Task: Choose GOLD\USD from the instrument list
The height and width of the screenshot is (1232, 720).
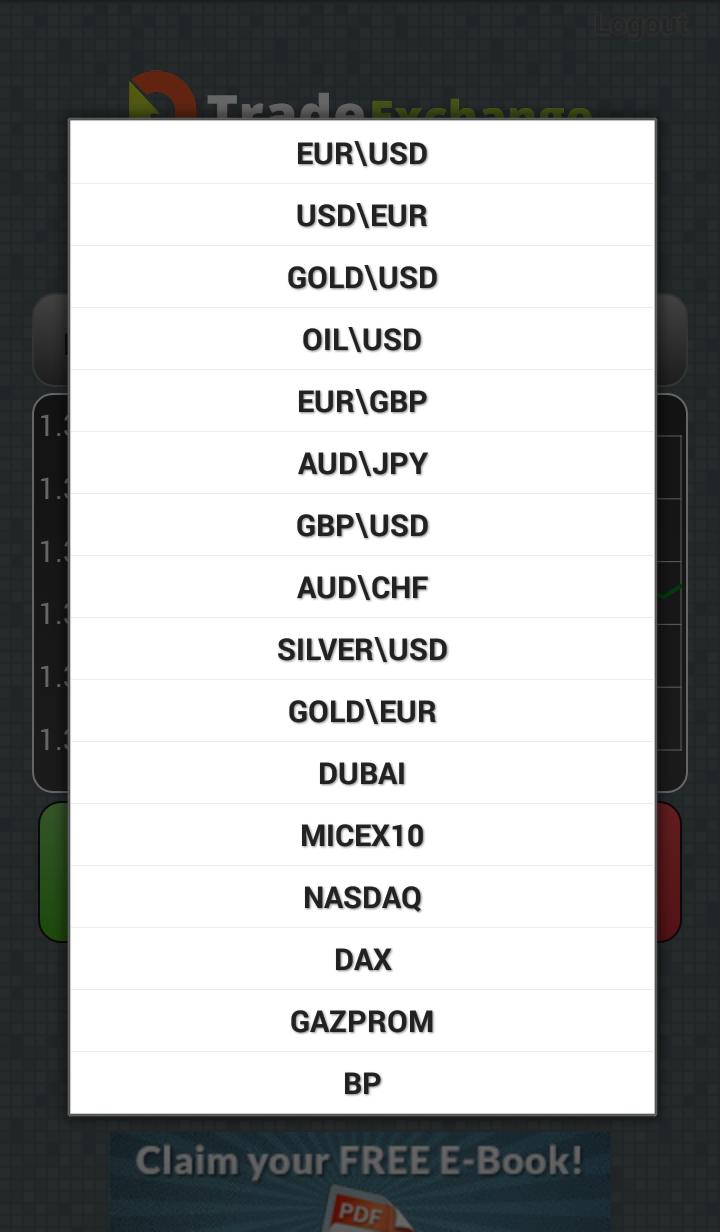Action: [362, 277]
